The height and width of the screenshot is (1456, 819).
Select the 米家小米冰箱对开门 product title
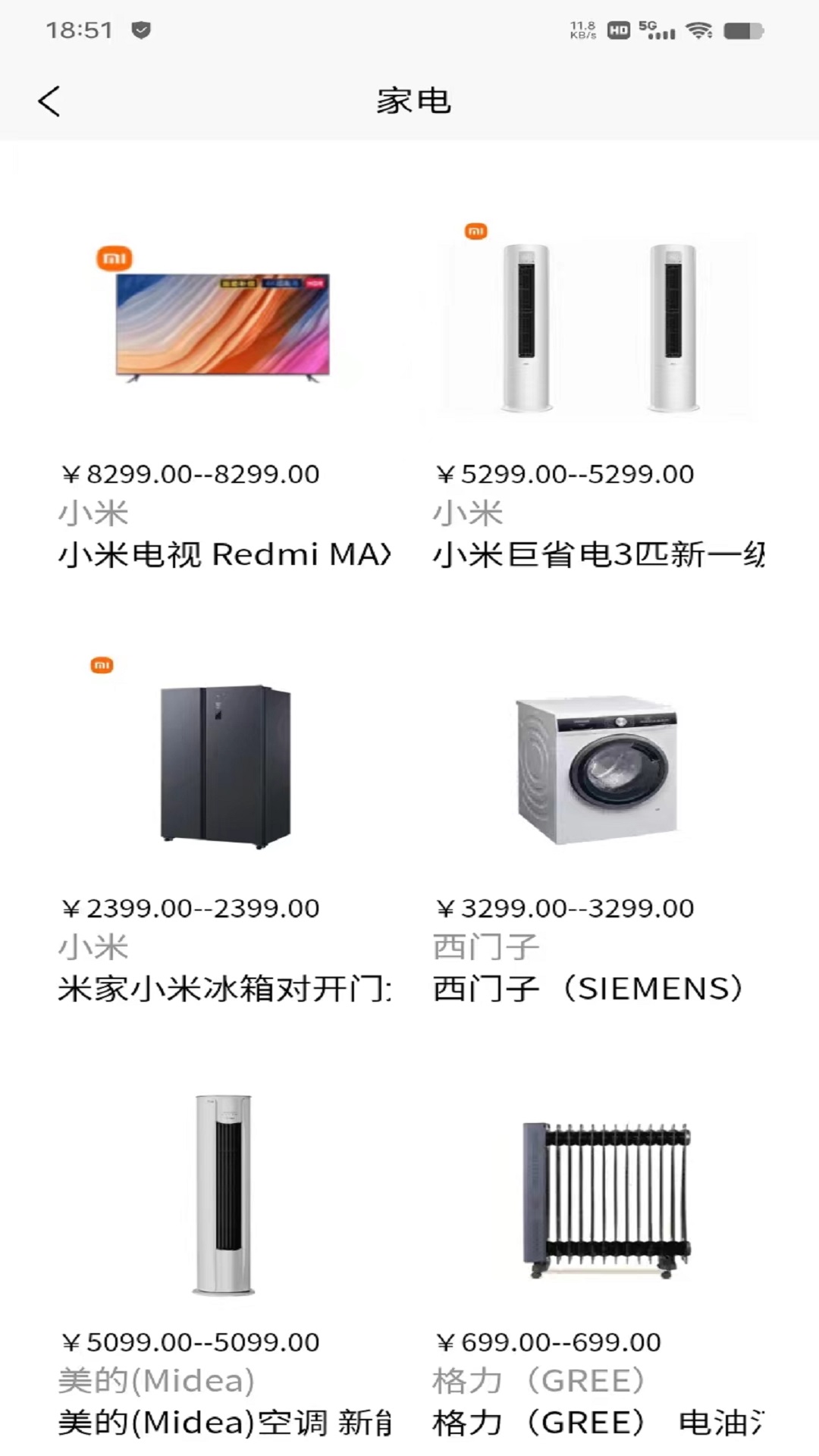click(x=224, y=988)
